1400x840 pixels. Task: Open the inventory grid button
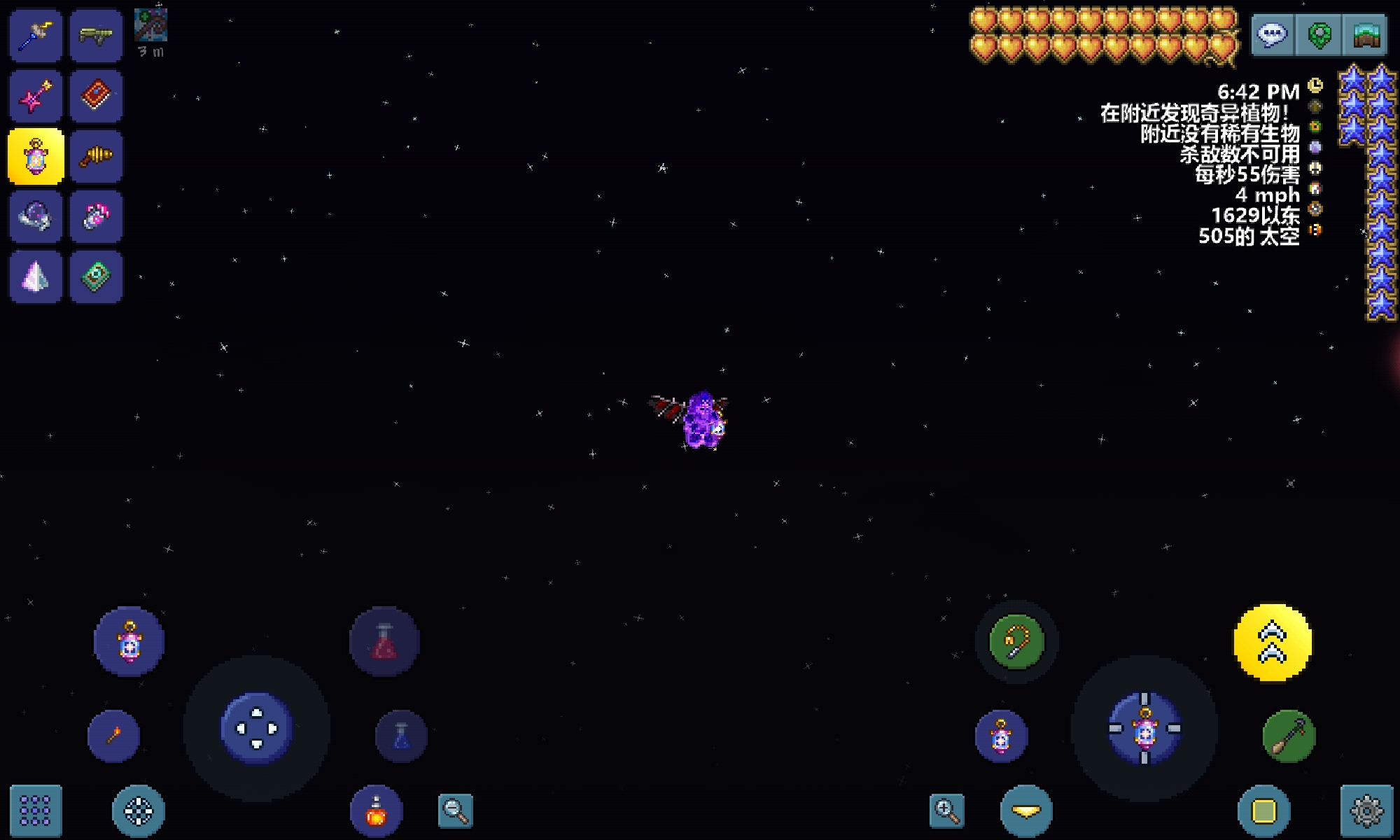(x=36, y=811)
